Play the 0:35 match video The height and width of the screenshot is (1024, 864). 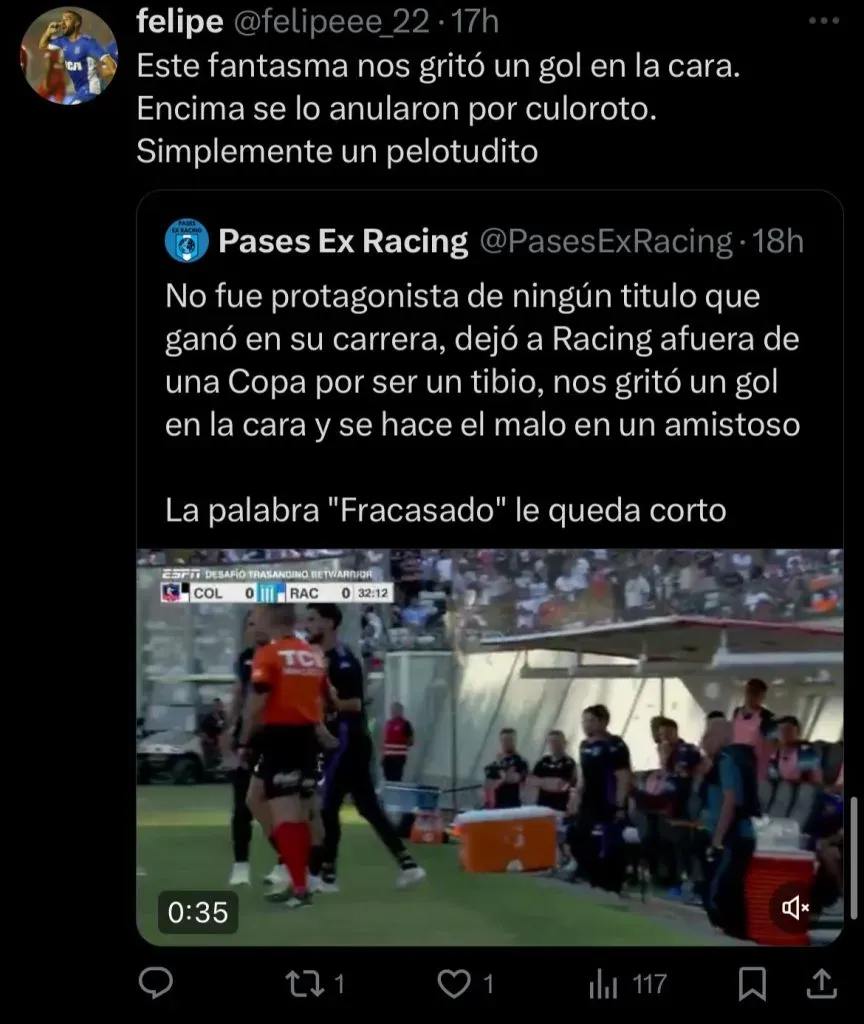(488, 745)
